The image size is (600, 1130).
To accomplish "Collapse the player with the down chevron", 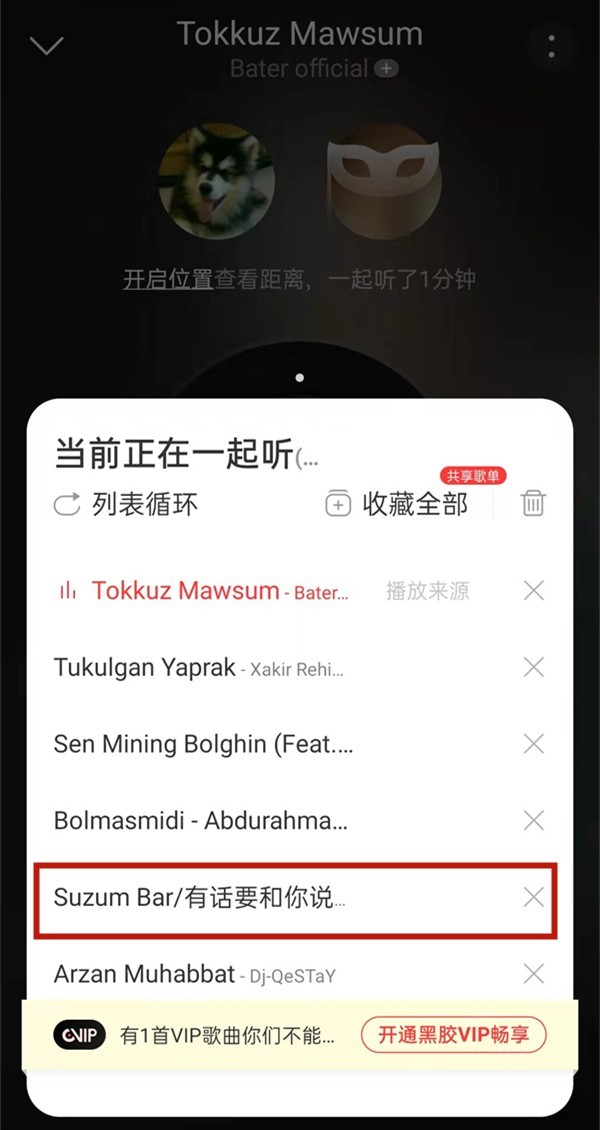I will click(x=48, y=46).
